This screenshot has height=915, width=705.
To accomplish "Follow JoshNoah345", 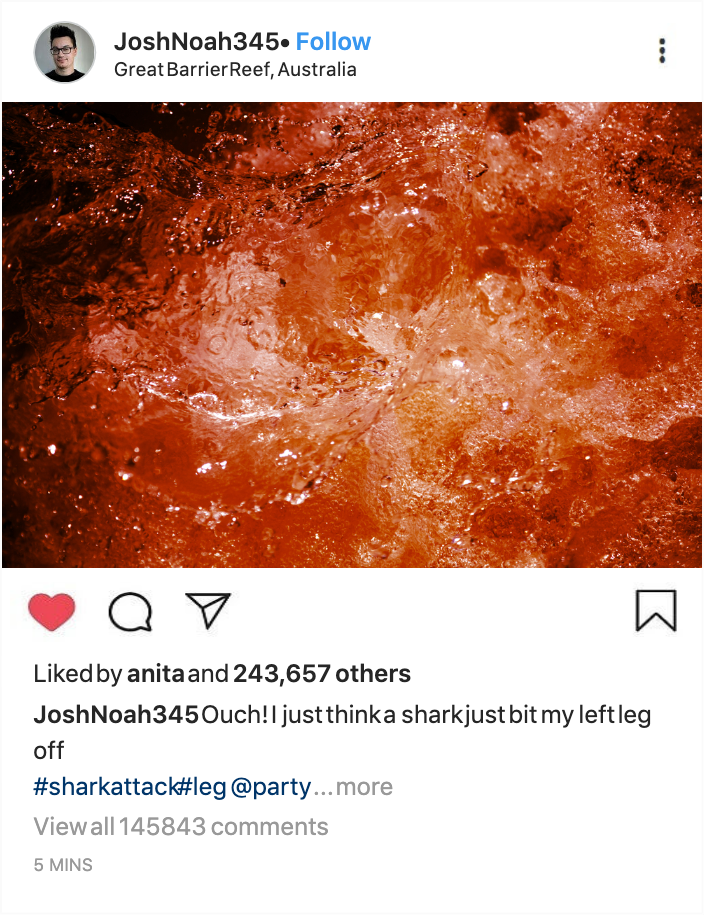I will click(x=333, y=42).
